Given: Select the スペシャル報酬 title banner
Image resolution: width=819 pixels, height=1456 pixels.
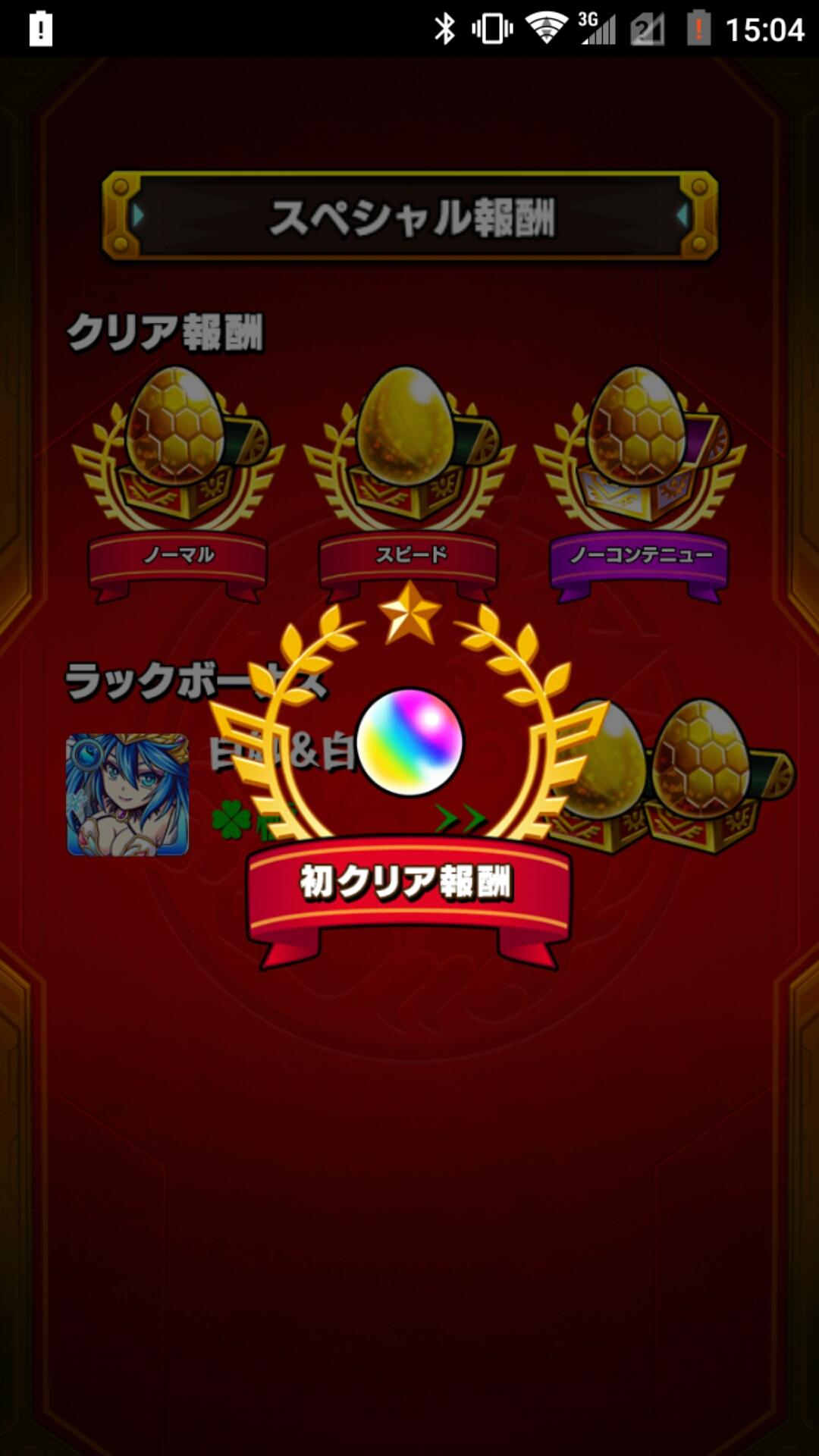Looking at the screenshot, I should click(x=409, y=216).
